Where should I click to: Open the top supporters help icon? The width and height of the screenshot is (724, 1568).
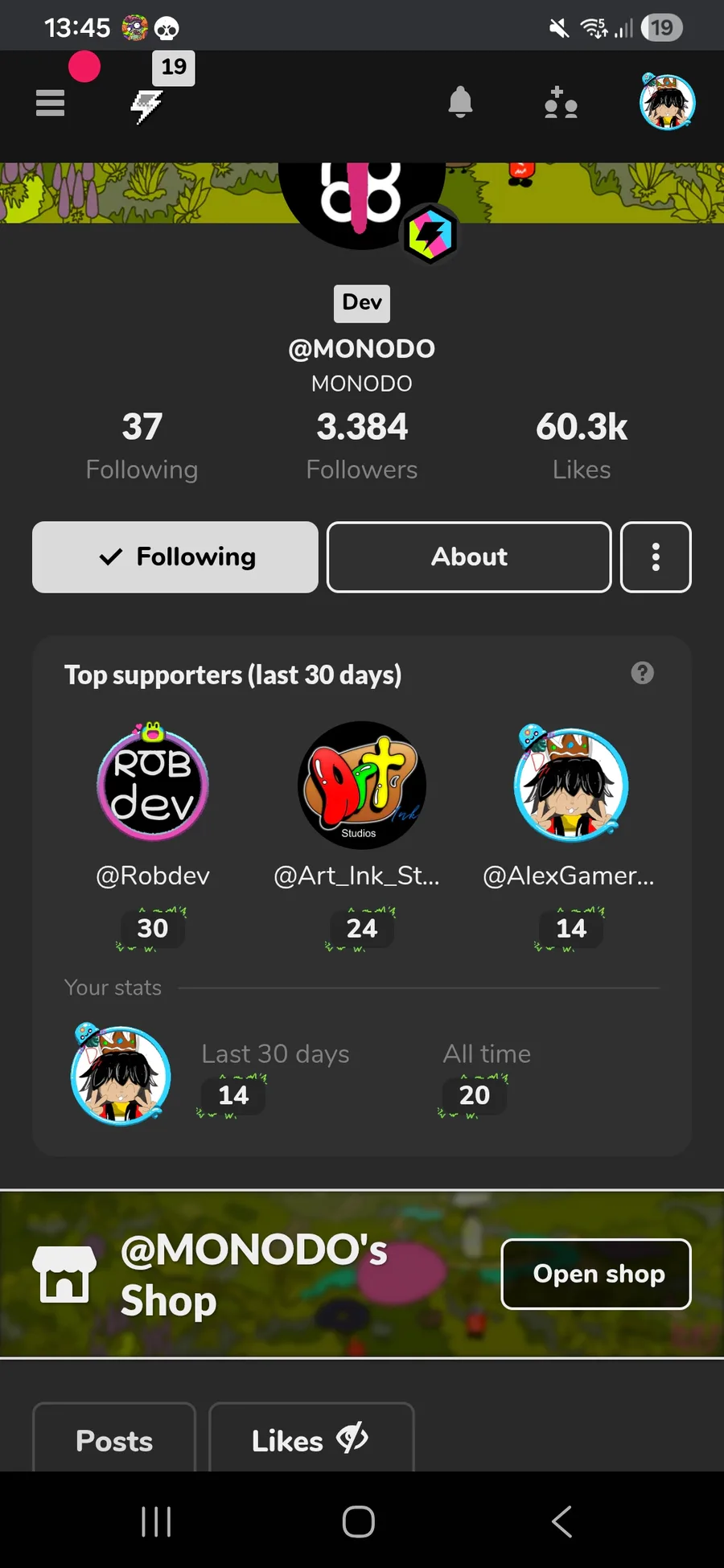(642, 673)
